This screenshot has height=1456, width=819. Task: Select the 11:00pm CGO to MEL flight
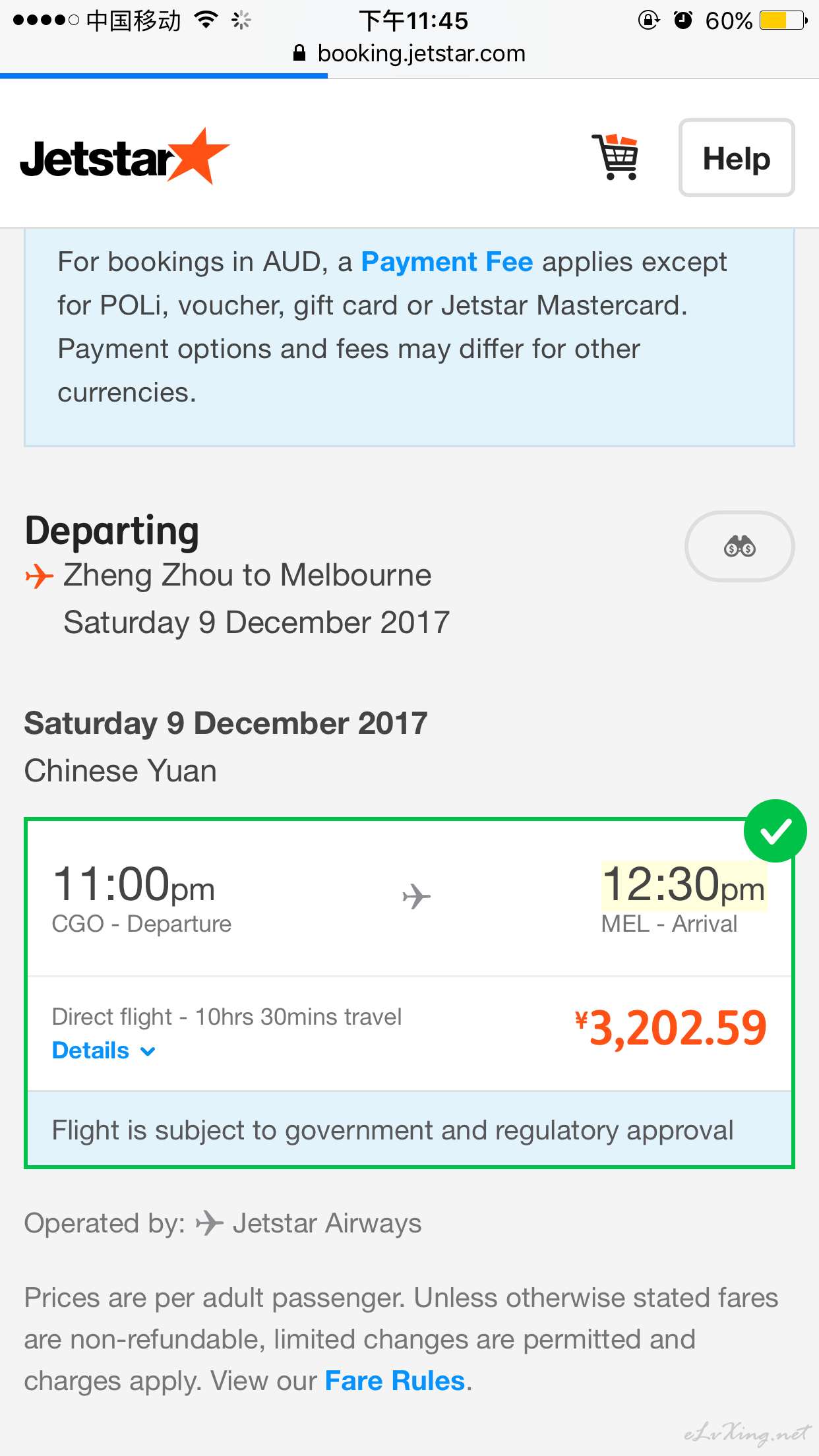[409, 993]
